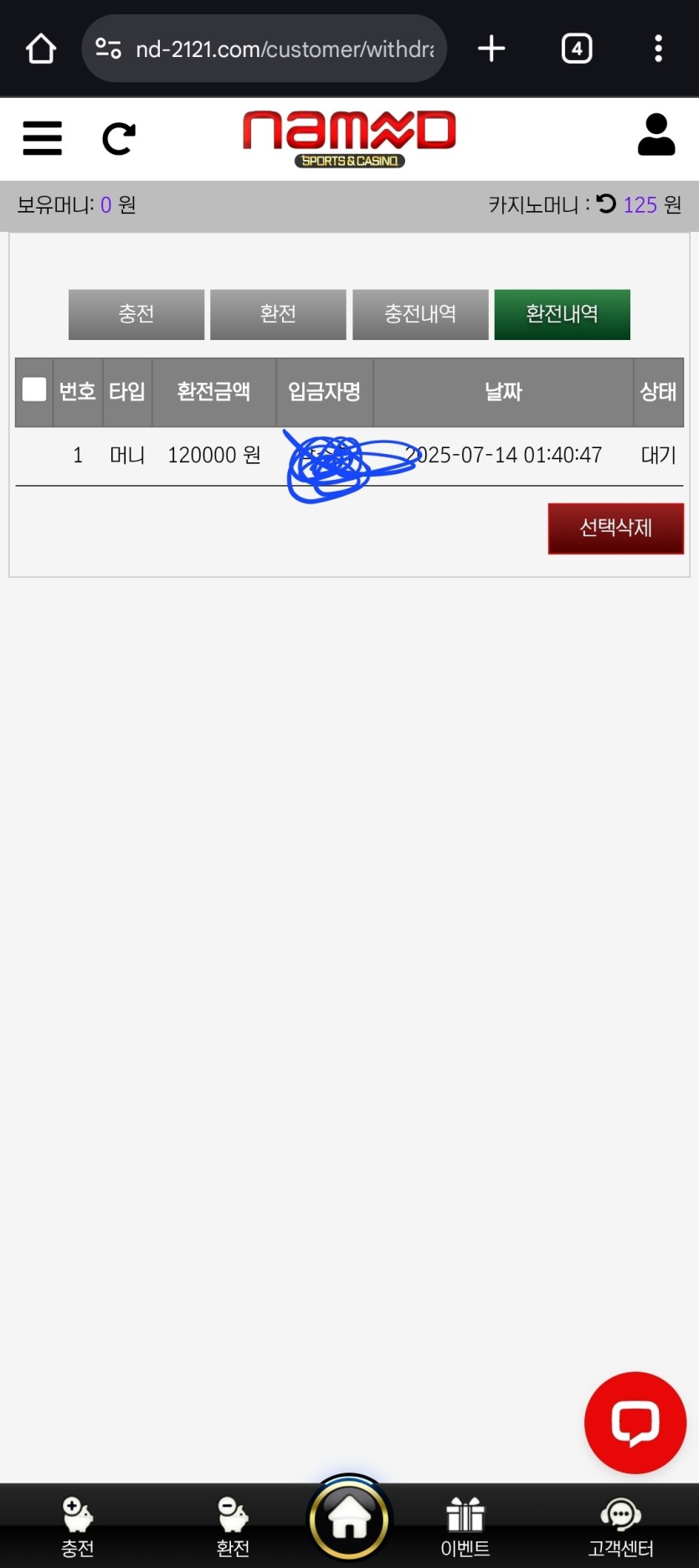Image resolution: width=699 pixels, height=1568 pixels.
Task: Open a new browser tab
Action: click(491, 49)
